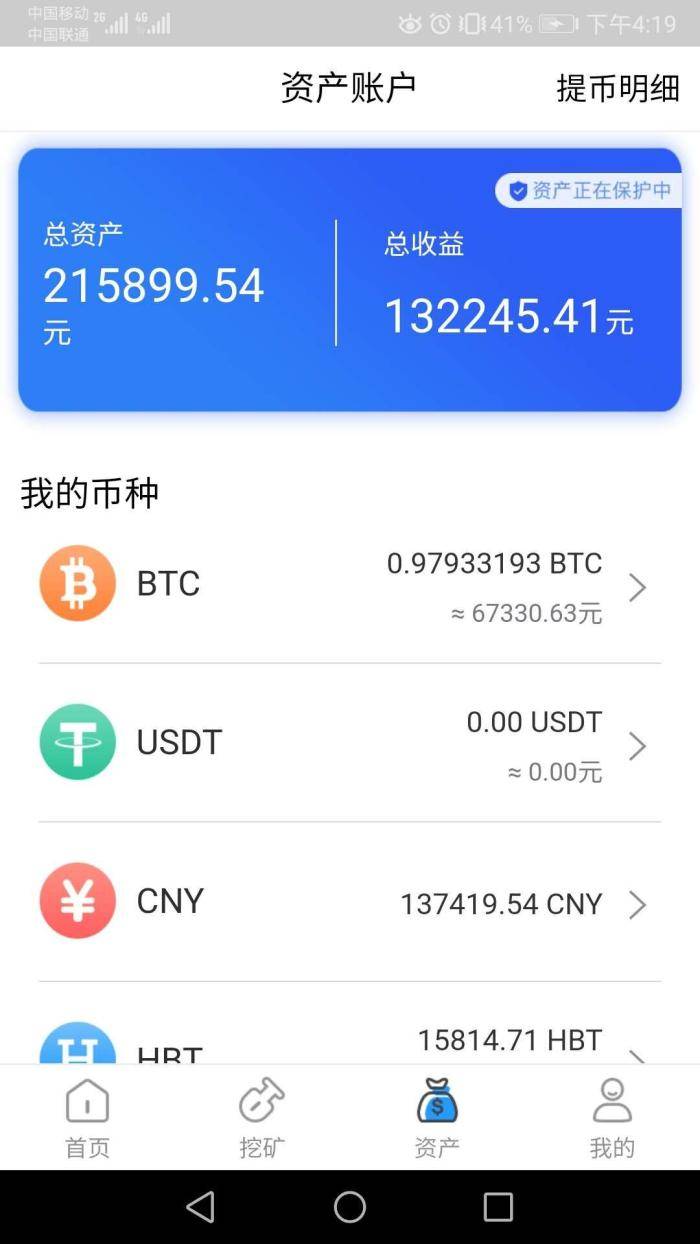This screenshot has width=700, height=1244.
Task: Open 提币明细 withdrawal details
Action: click(x=617, y=88)
